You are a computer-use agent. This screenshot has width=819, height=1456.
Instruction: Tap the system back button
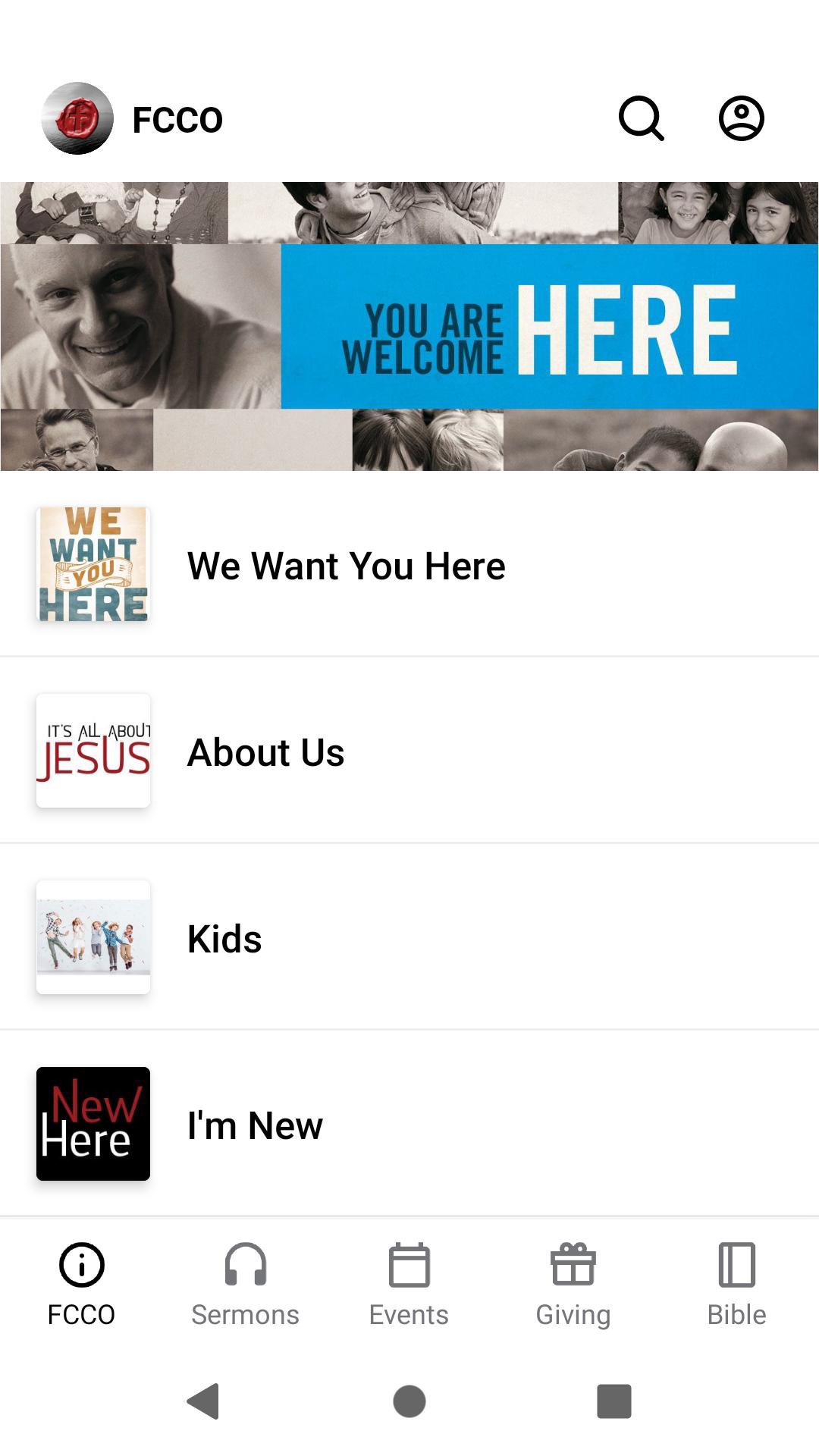[203, 1401]
